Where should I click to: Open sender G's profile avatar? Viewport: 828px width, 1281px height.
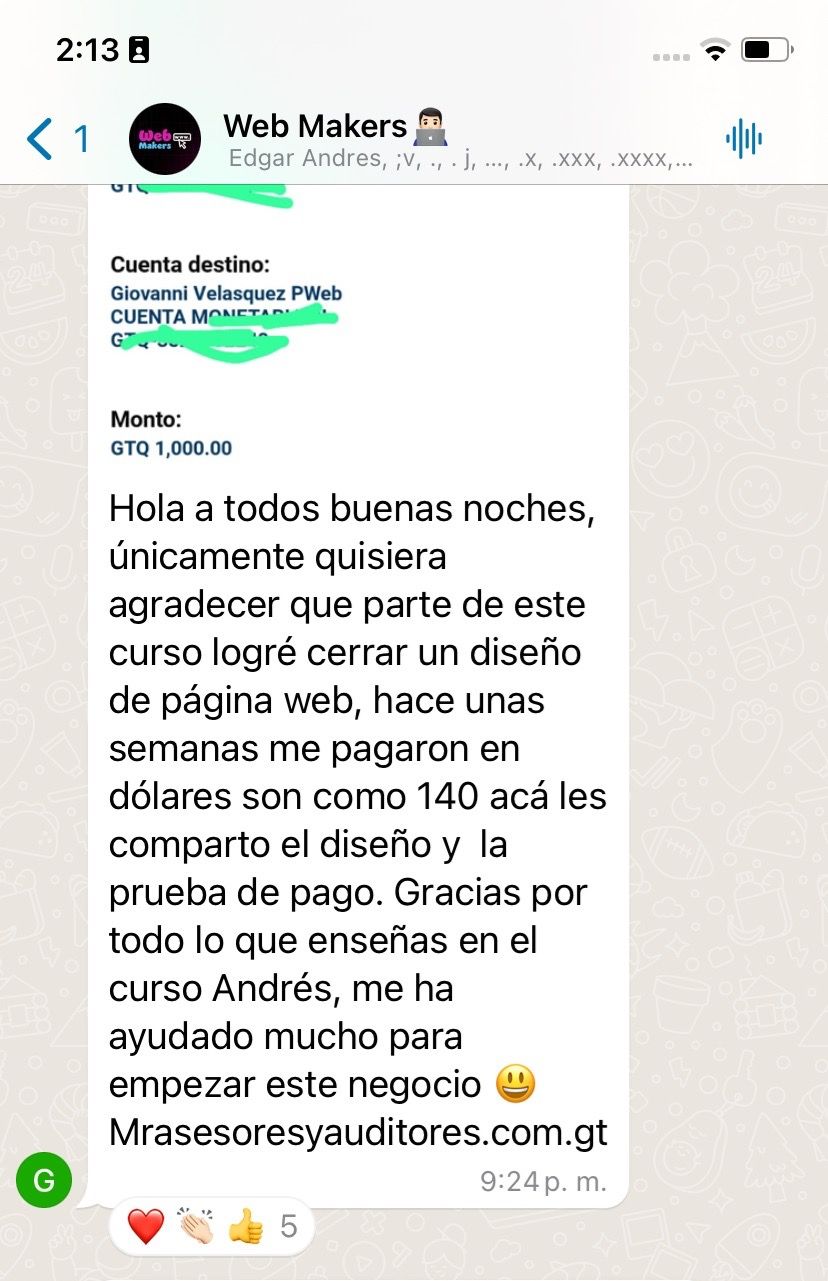(44, 1181)
